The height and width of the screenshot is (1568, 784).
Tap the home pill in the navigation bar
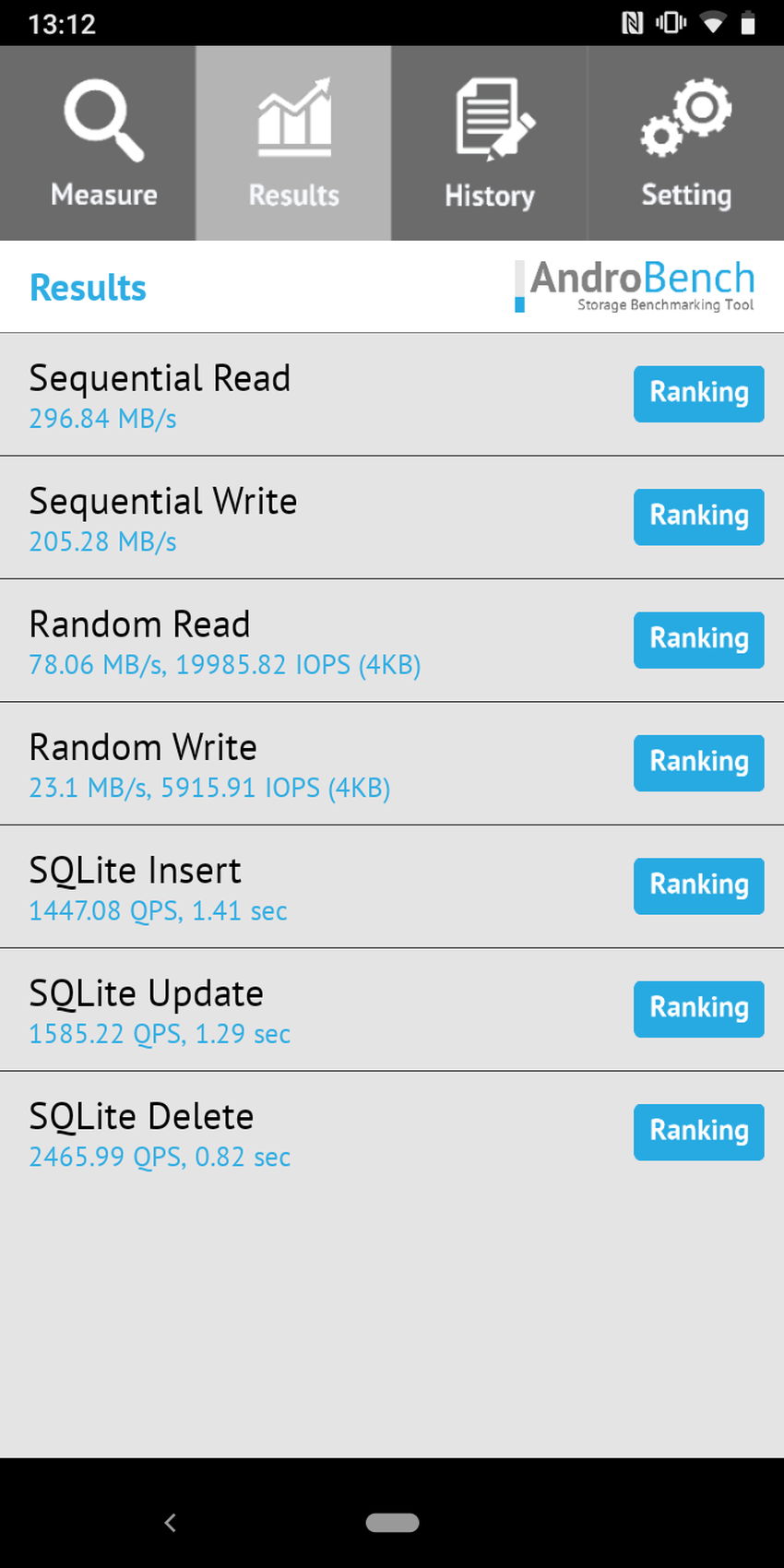click(392, 1523)
